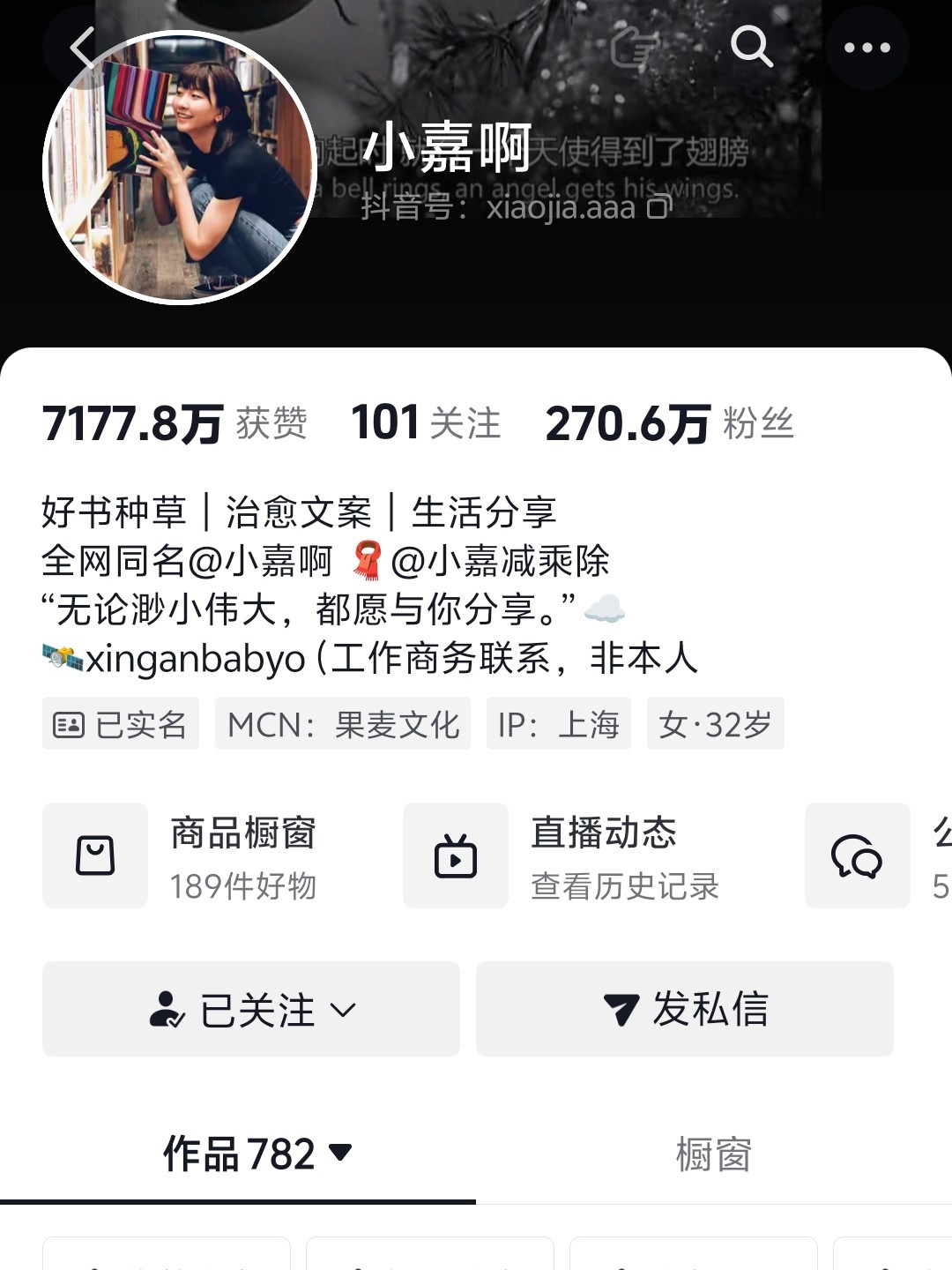The width and height of the screenshot is (952, 1270).
Task: Go back using the top-left arrow
Action: (83, 48)
